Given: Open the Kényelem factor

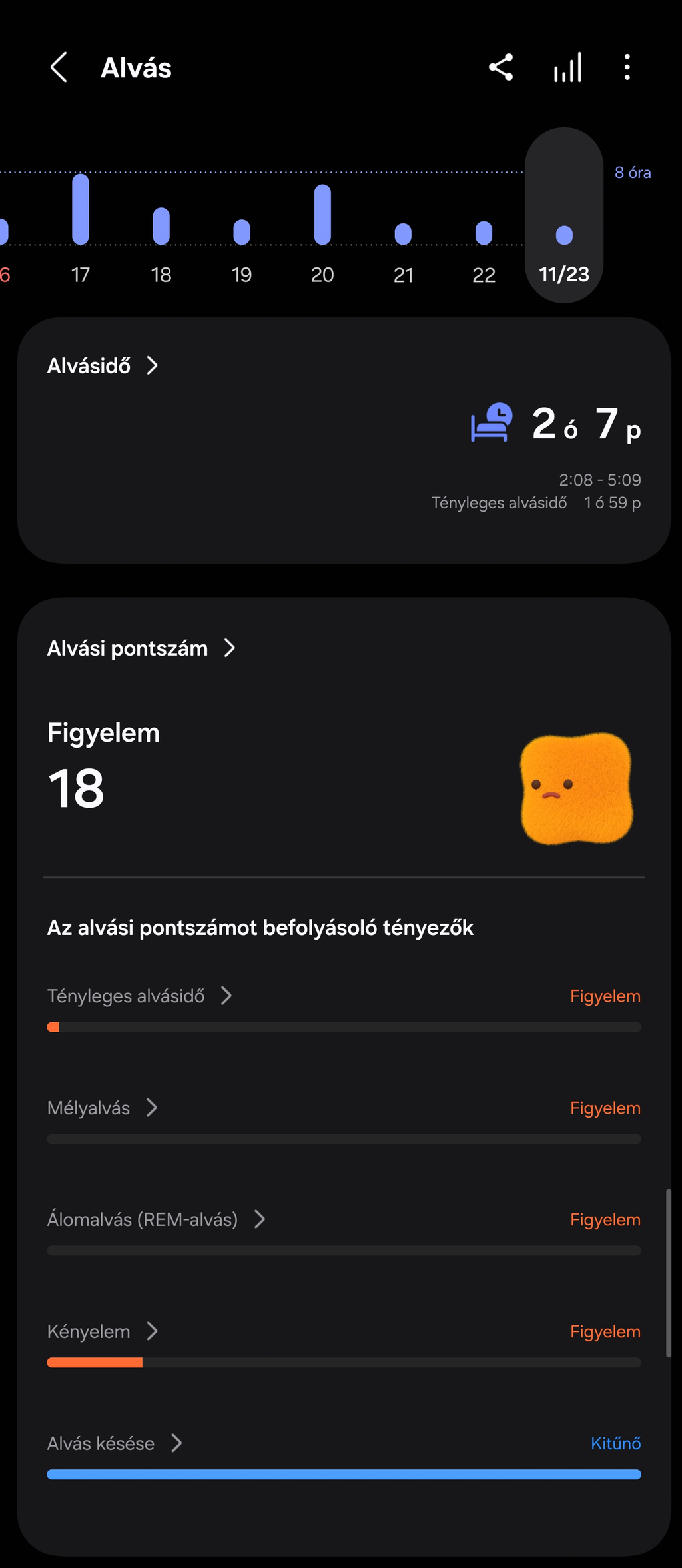Looking at the screenshot, I should click(103, 1331).
